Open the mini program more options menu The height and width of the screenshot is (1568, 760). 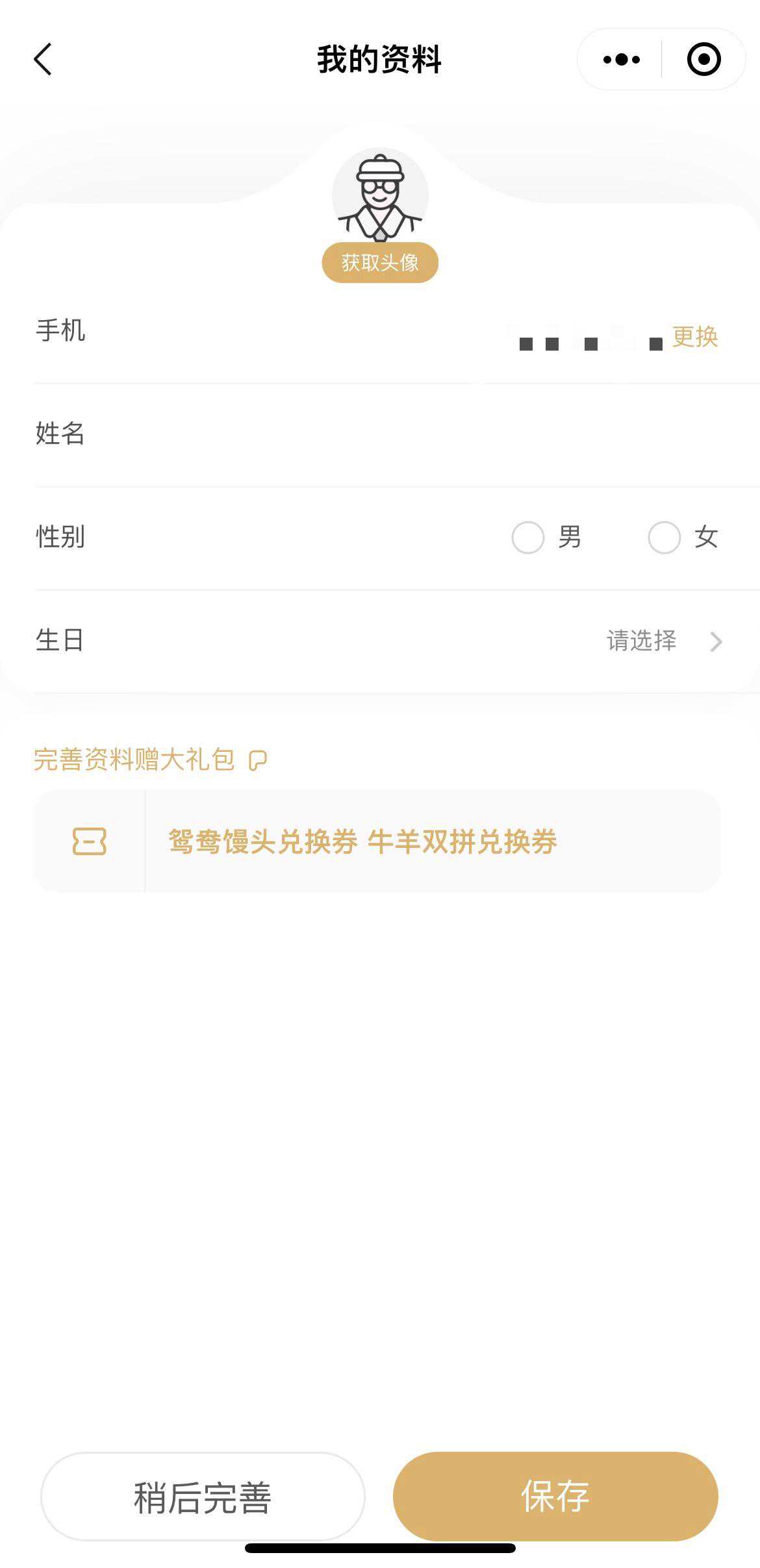[x=621, y=60]
